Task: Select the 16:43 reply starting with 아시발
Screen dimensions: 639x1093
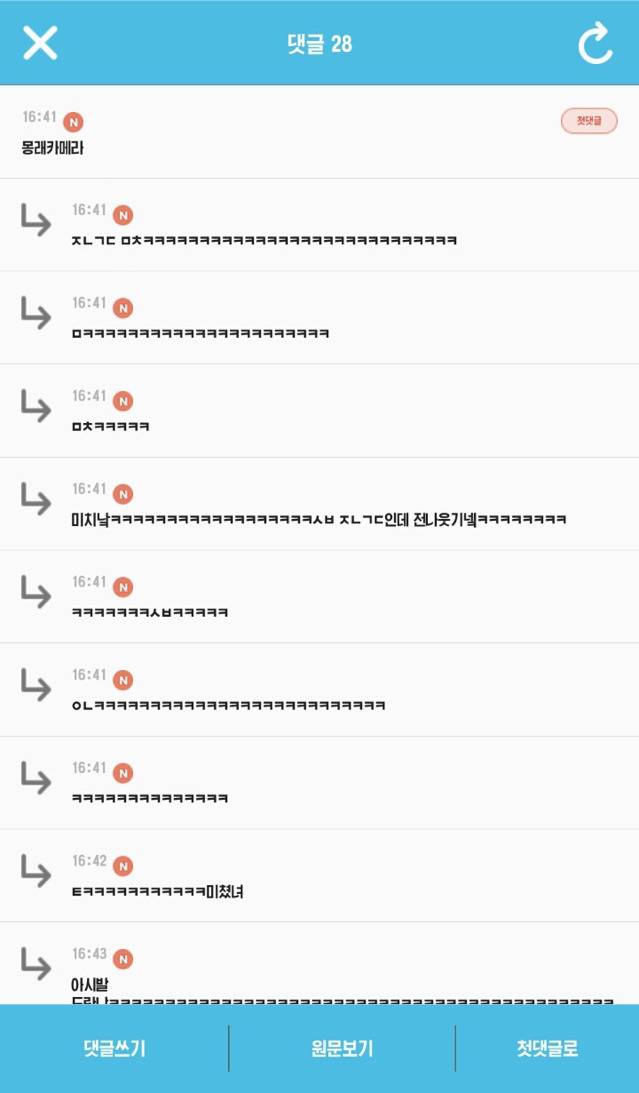Action: pyautogui.click(x=90, y=985)
